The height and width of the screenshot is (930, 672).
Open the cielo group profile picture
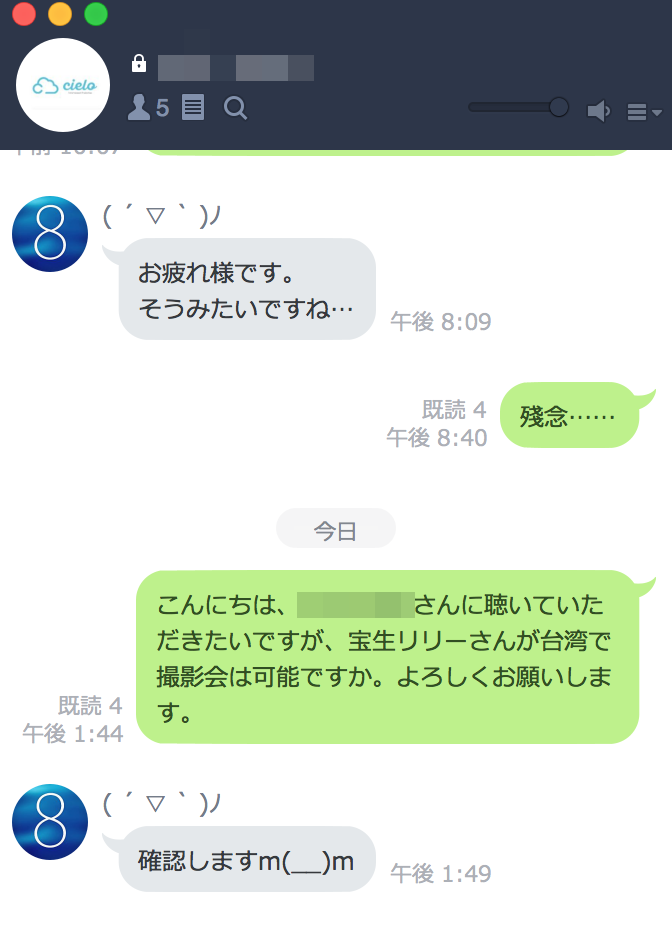pos(63,85)
